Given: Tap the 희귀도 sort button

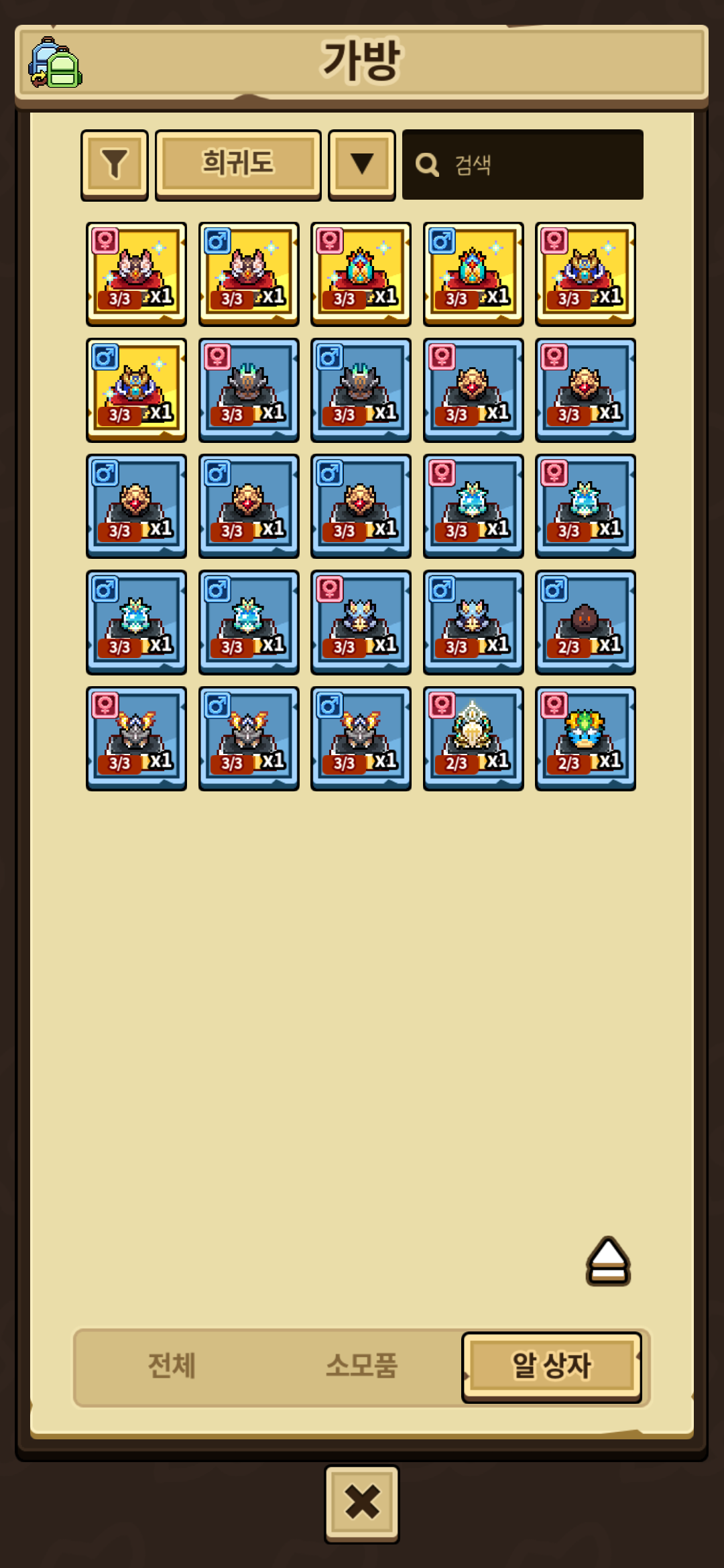Looking at the screenshot, I should (238, 165).
